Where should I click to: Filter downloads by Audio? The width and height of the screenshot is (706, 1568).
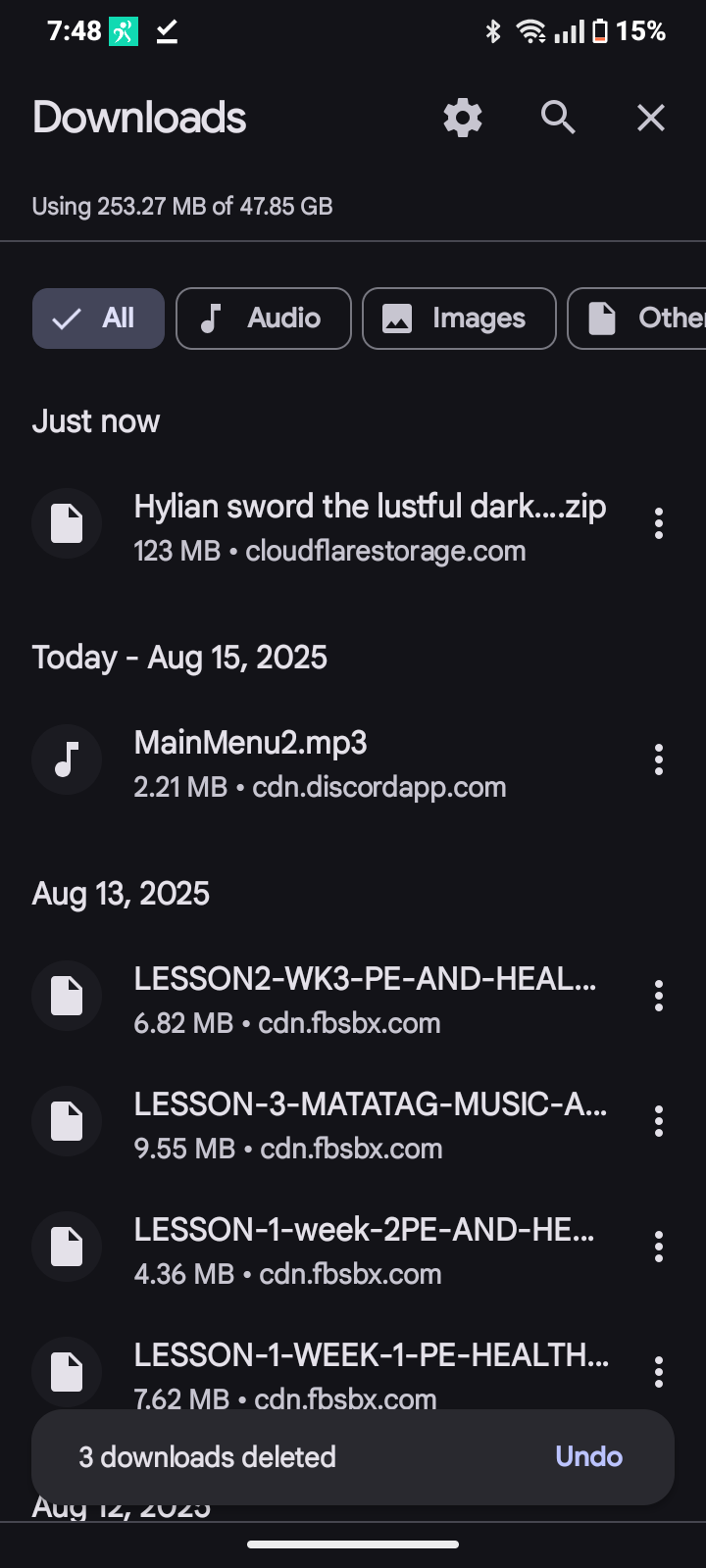263,318
